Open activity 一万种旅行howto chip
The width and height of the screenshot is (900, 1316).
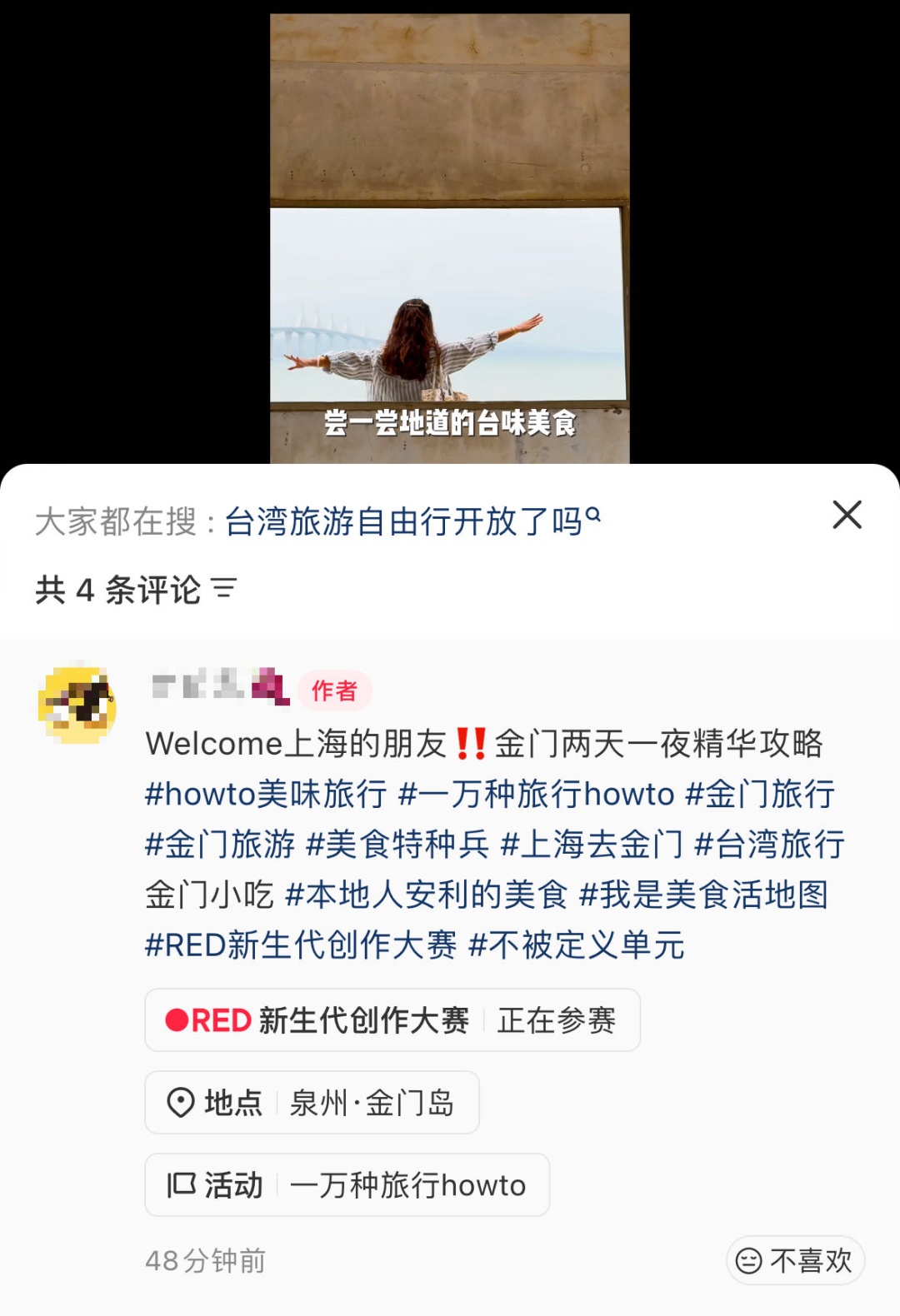click(347, 1185)
